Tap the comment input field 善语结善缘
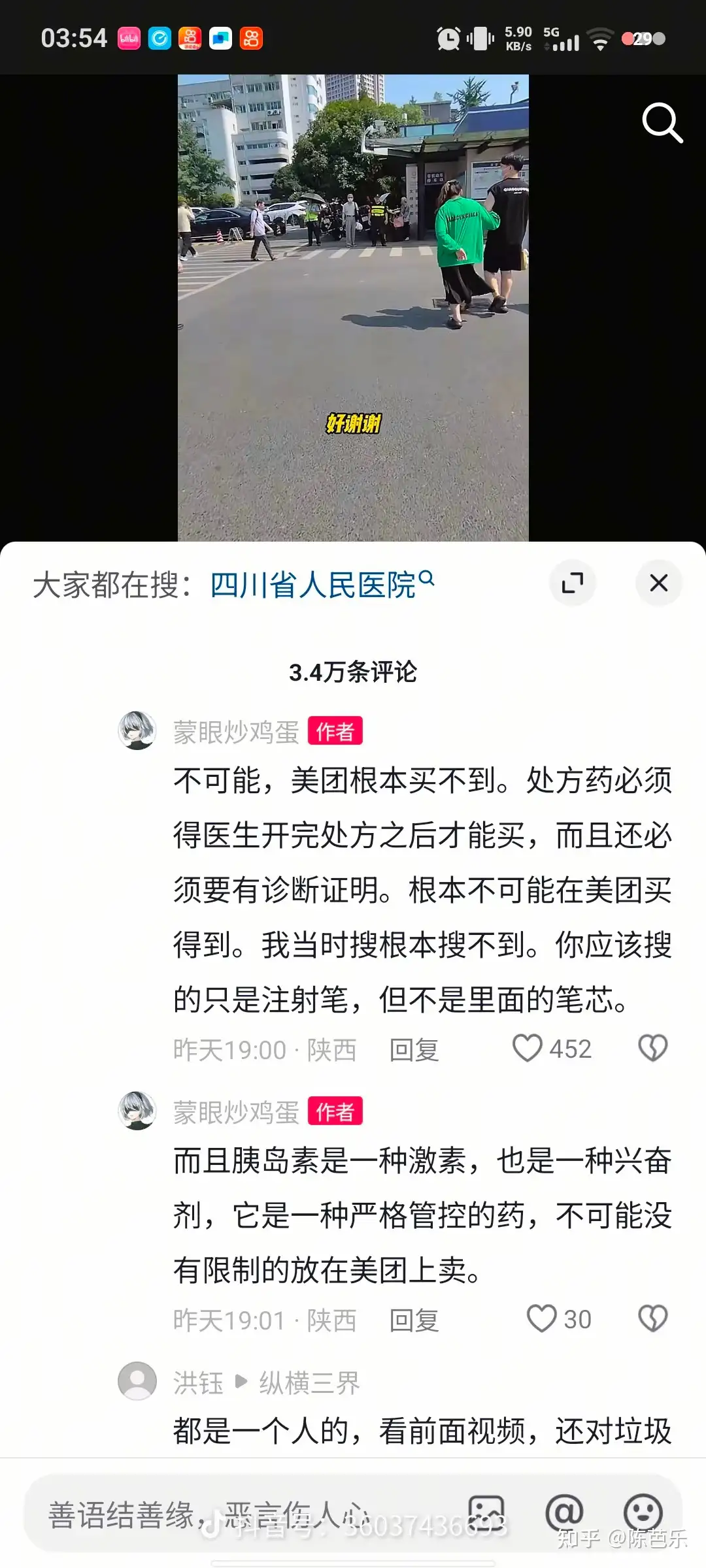This screenshot has width=706, height=1568. point(248,1514)
